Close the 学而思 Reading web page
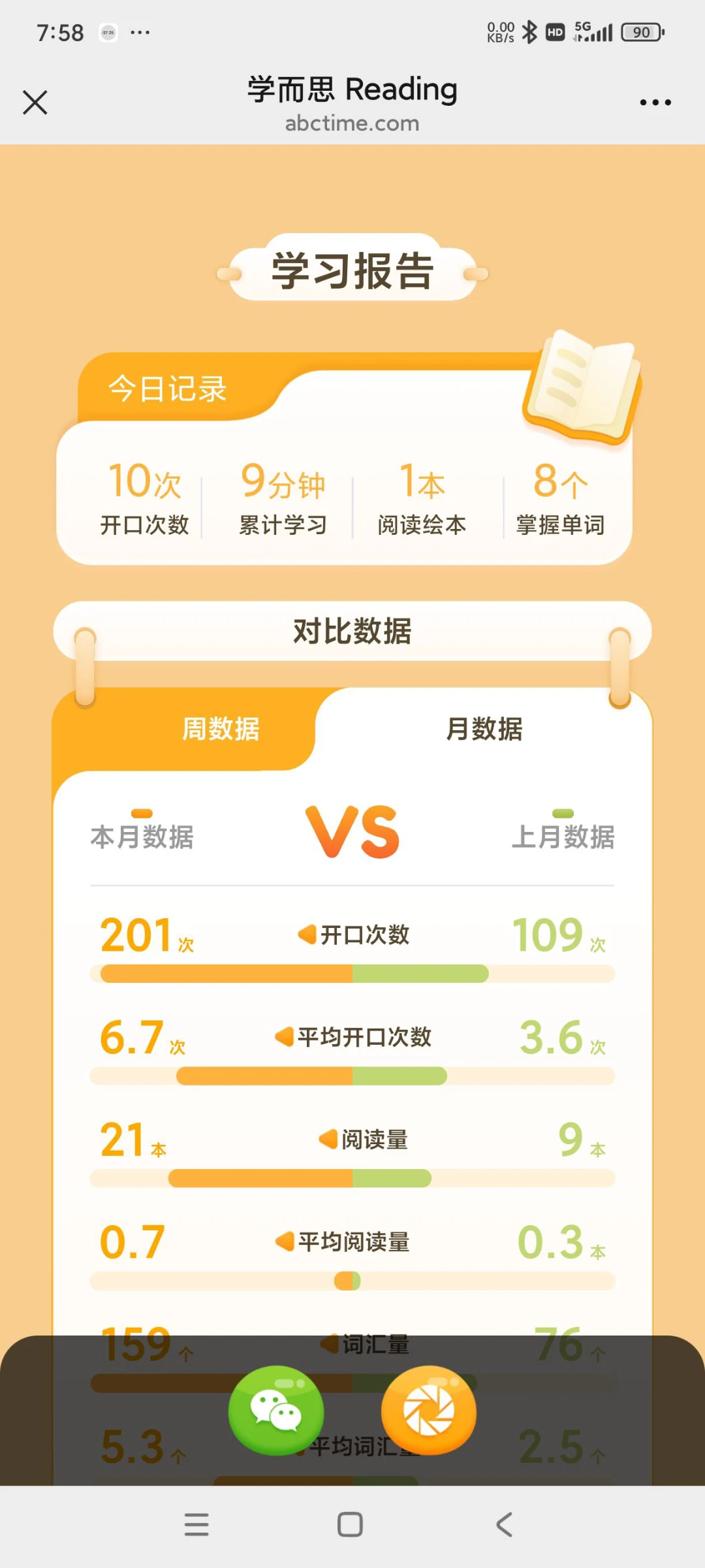Viewport: 705px width, 1568px height. tap(35, 103)
